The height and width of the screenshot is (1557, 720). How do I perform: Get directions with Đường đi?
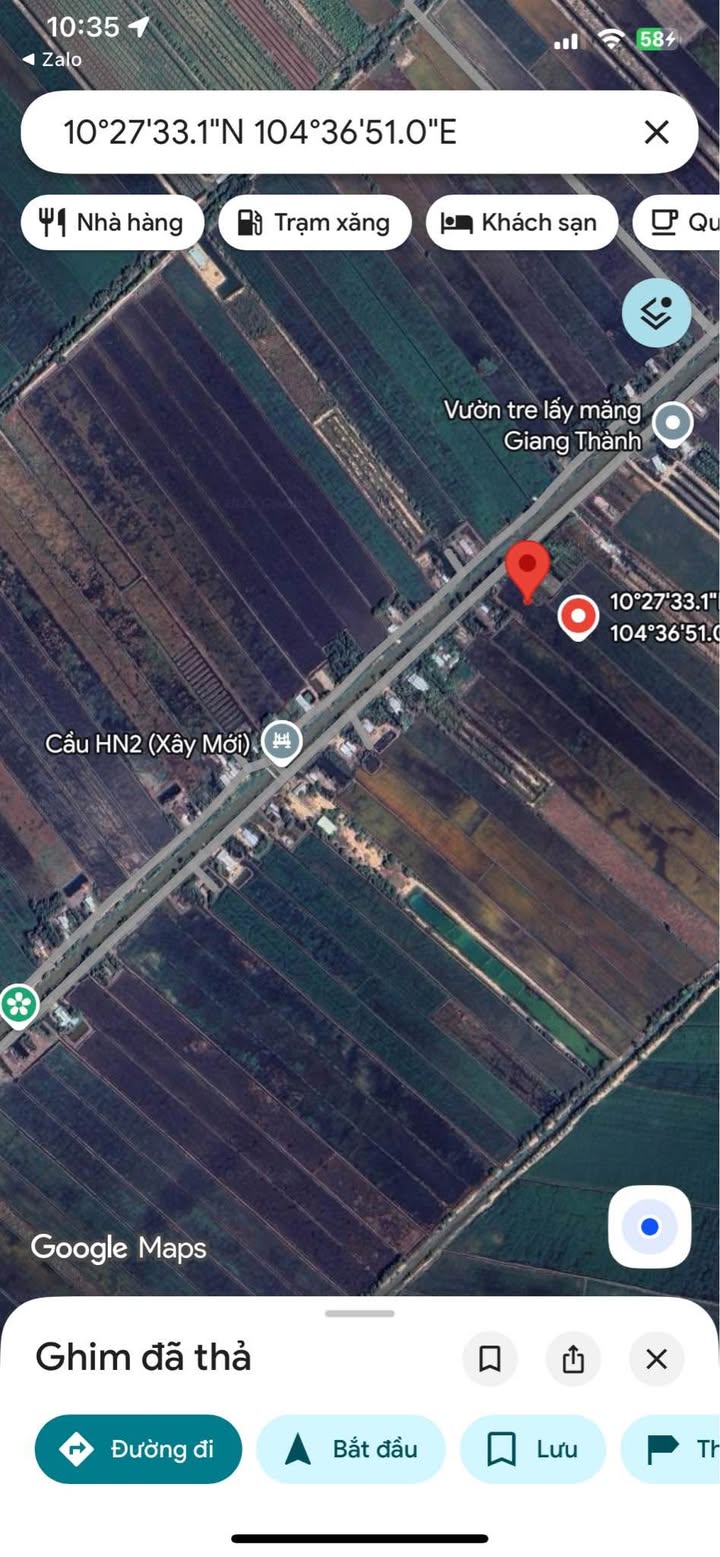click(138, 1449)
